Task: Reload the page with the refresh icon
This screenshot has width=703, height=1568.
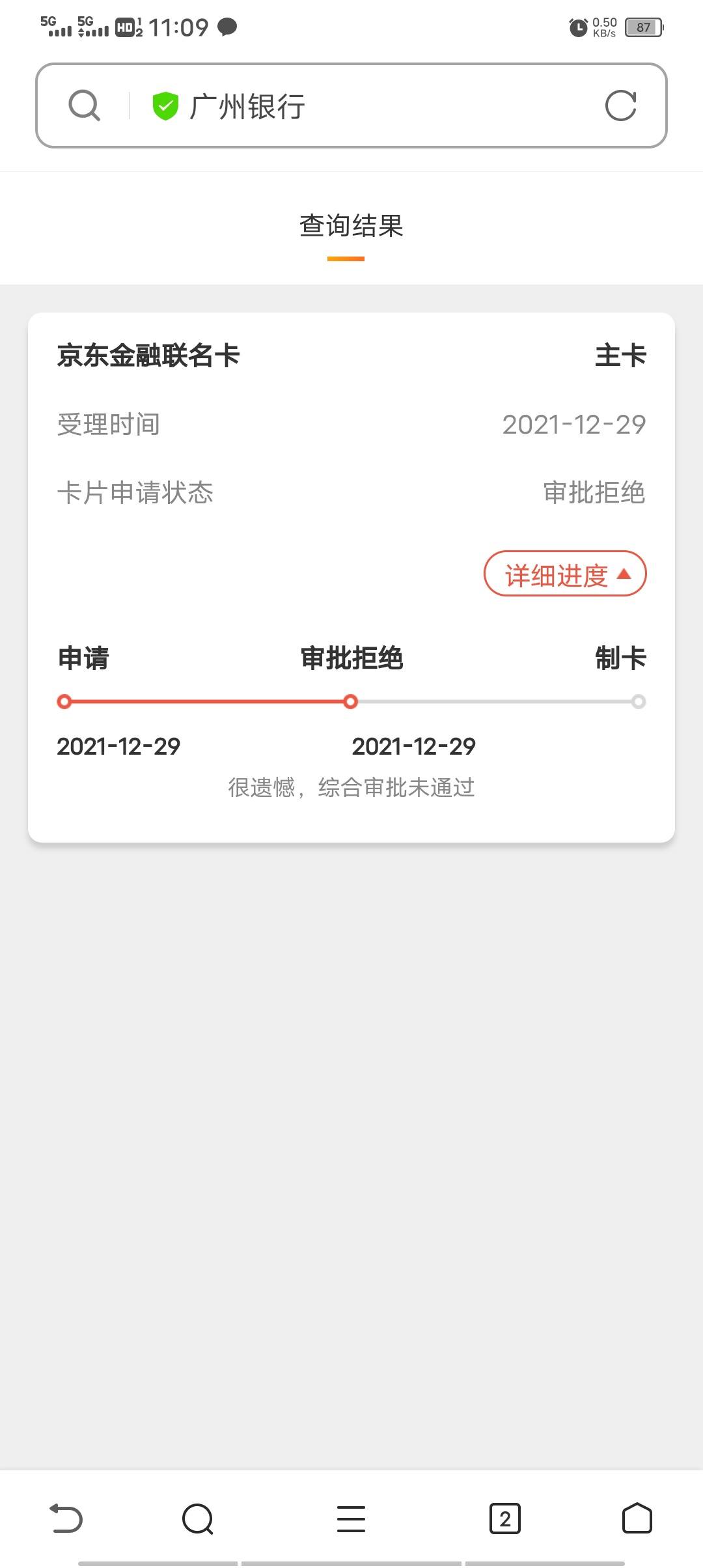Action: (x=620, y=105)
